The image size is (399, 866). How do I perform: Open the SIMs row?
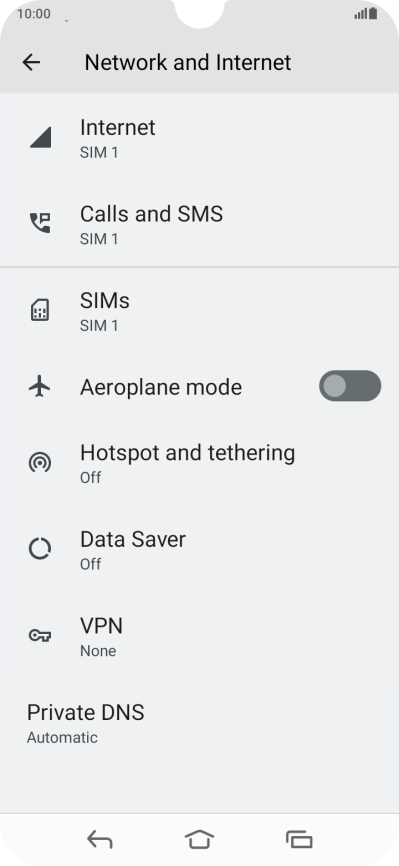coord(200,311)
